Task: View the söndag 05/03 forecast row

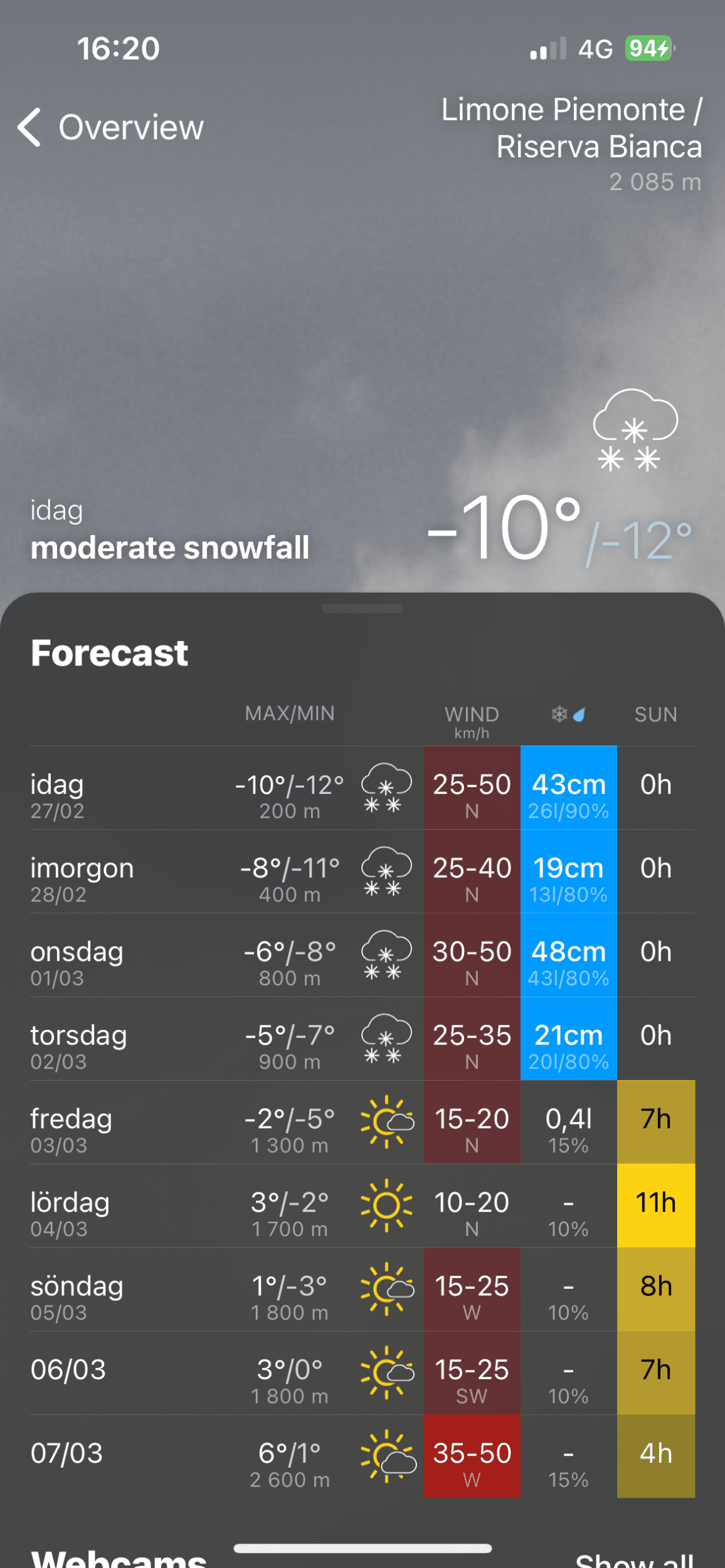Action: tap(362, 1289)
